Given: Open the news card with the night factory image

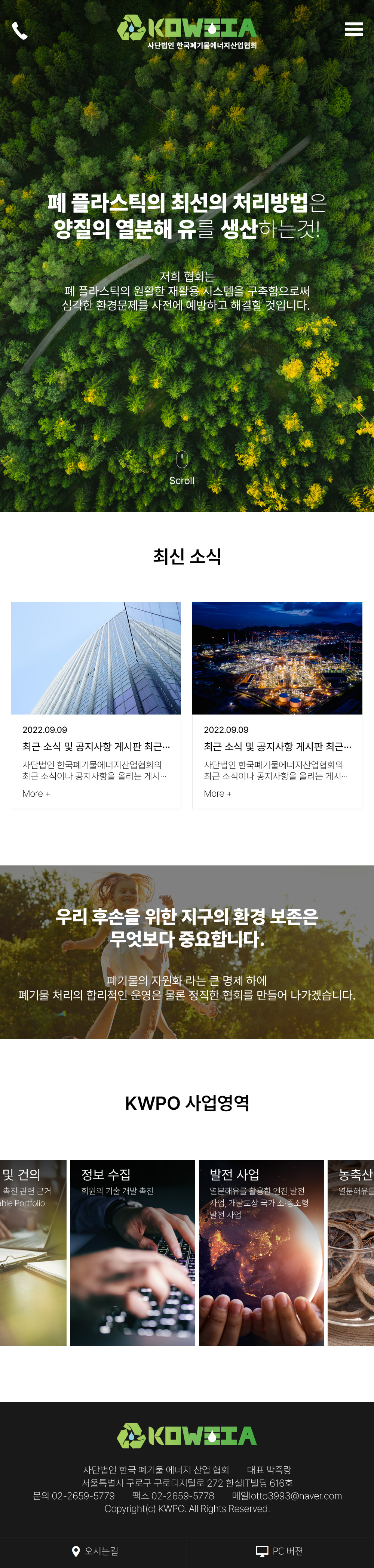Looking at the screenshot, I should tap(277, 658).
